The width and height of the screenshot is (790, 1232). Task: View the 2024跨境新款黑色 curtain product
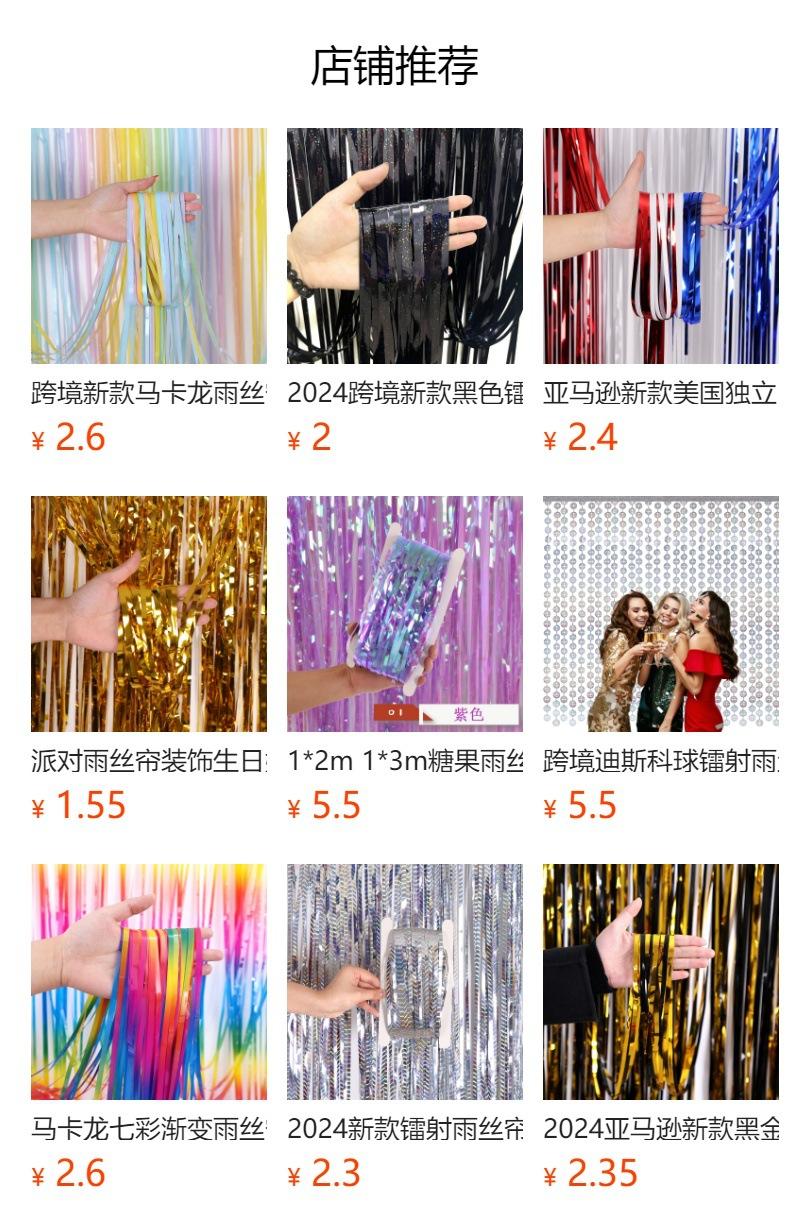pos(404,246)
